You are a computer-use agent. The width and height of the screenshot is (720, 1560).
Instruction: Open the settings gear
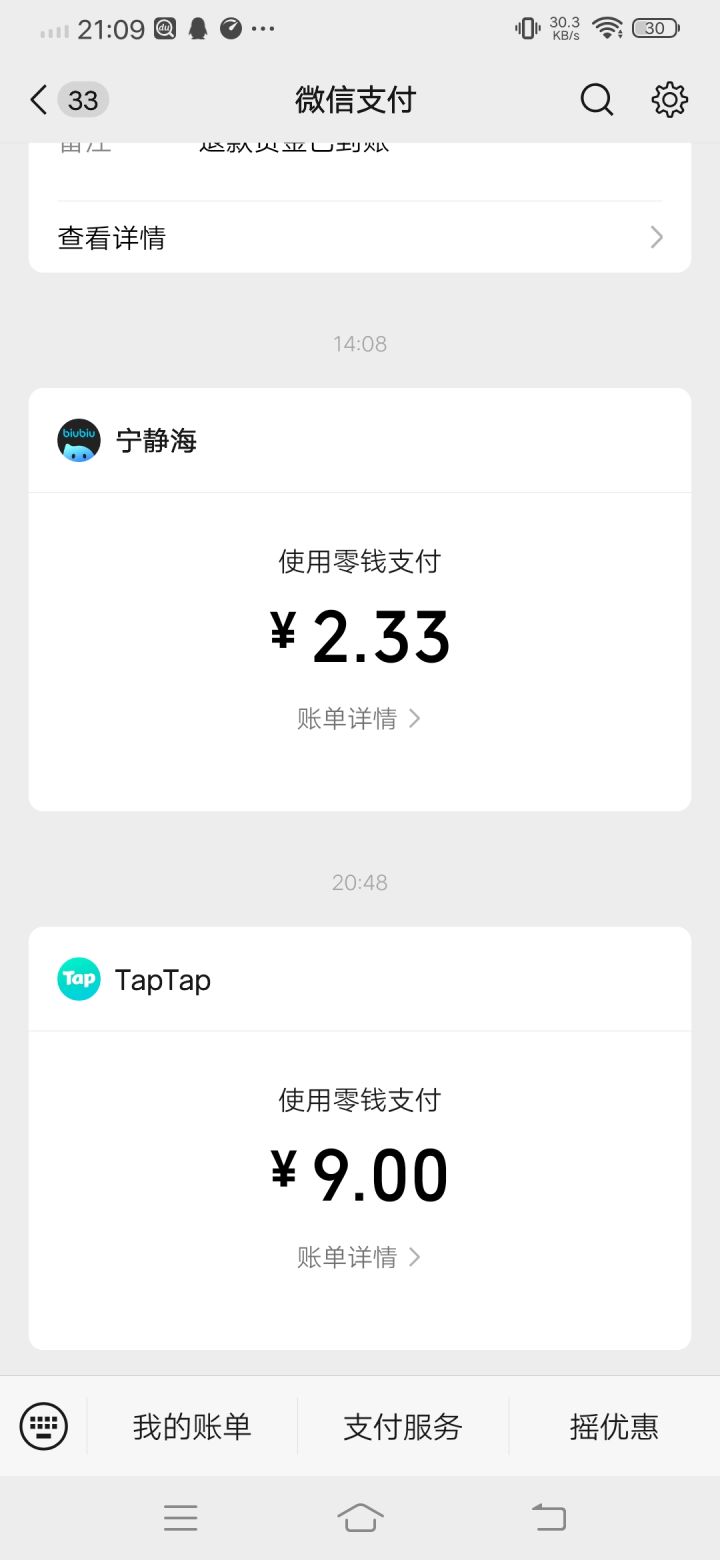[669, 100]
